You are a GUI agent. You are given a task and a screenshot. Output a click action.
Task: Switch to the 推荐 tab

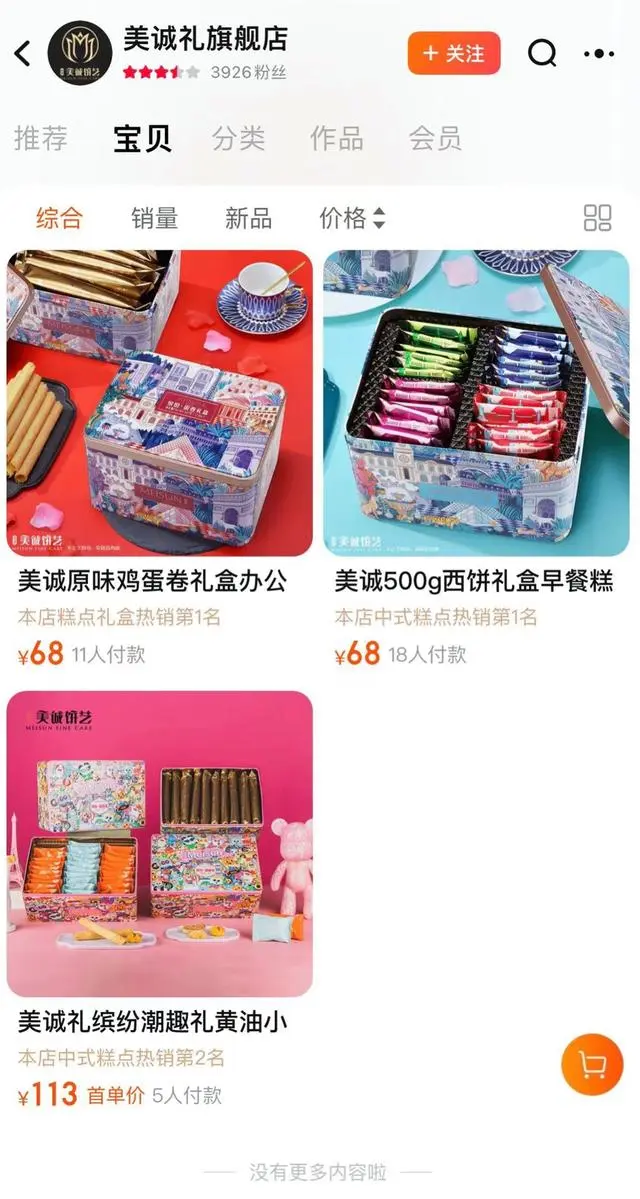click(41, 139)
